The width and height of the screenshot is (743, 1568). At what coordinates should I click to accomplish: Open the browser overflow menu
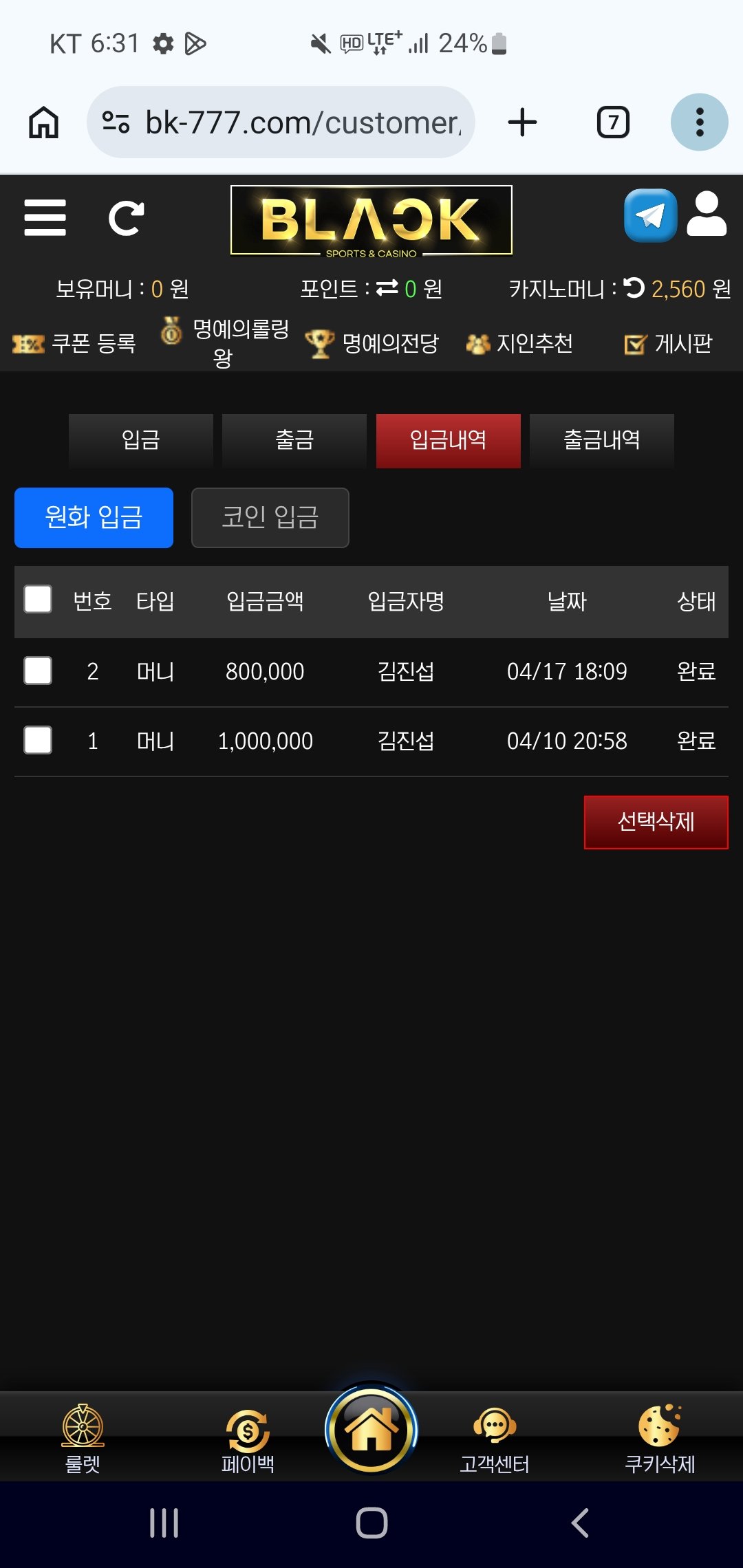pos(699,122)
